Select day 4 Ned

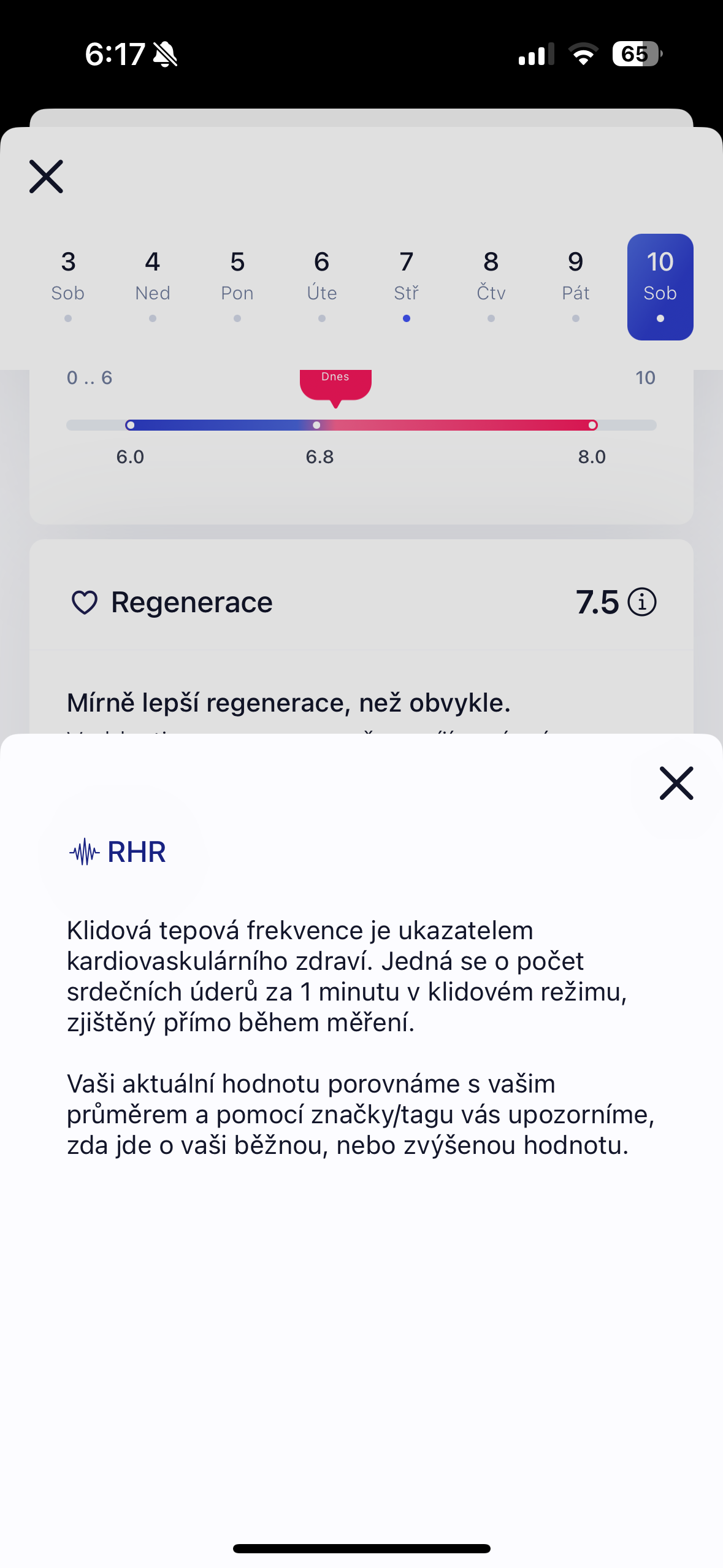pos(153,285)
